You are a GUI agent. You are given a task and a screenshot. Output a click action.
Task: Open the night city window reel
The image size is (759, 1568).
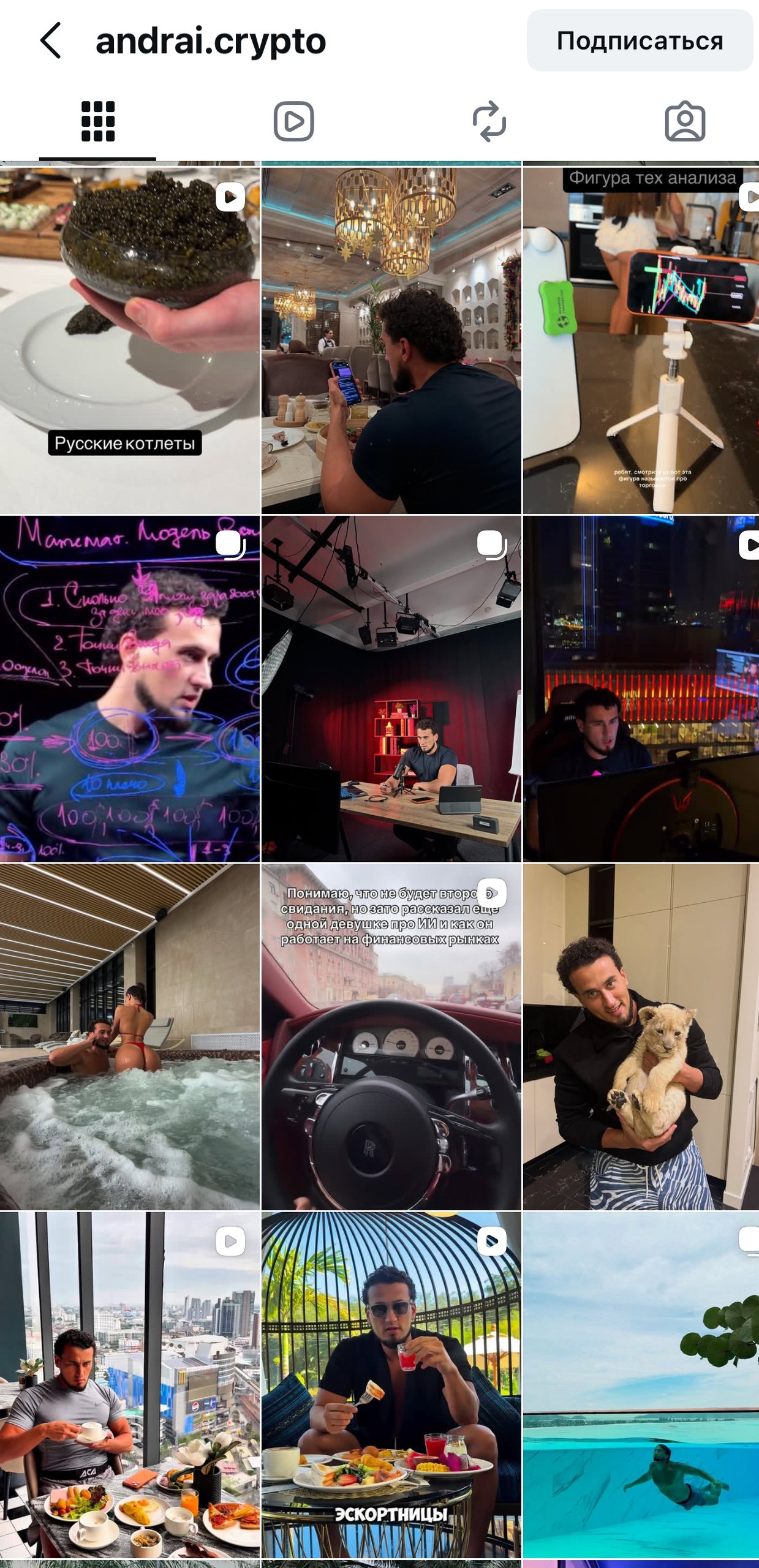click(641, 688)
